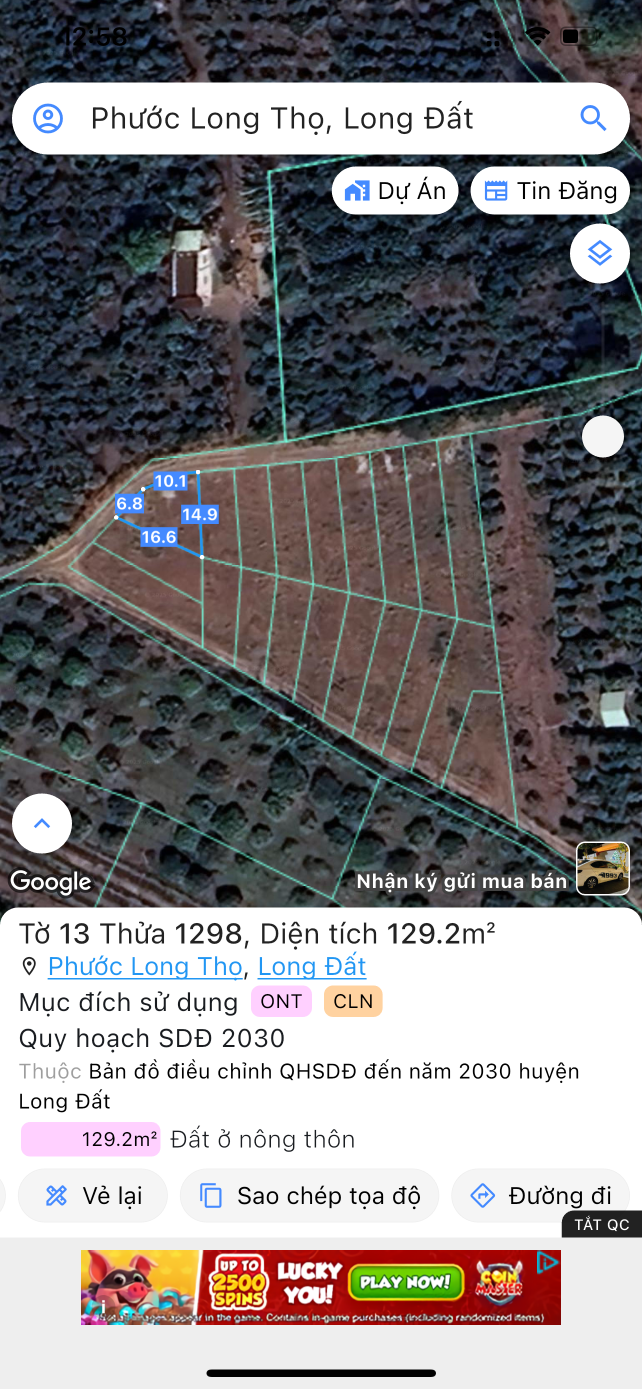
Task: Select the ONT land use tag
Action: [281, 1001]
